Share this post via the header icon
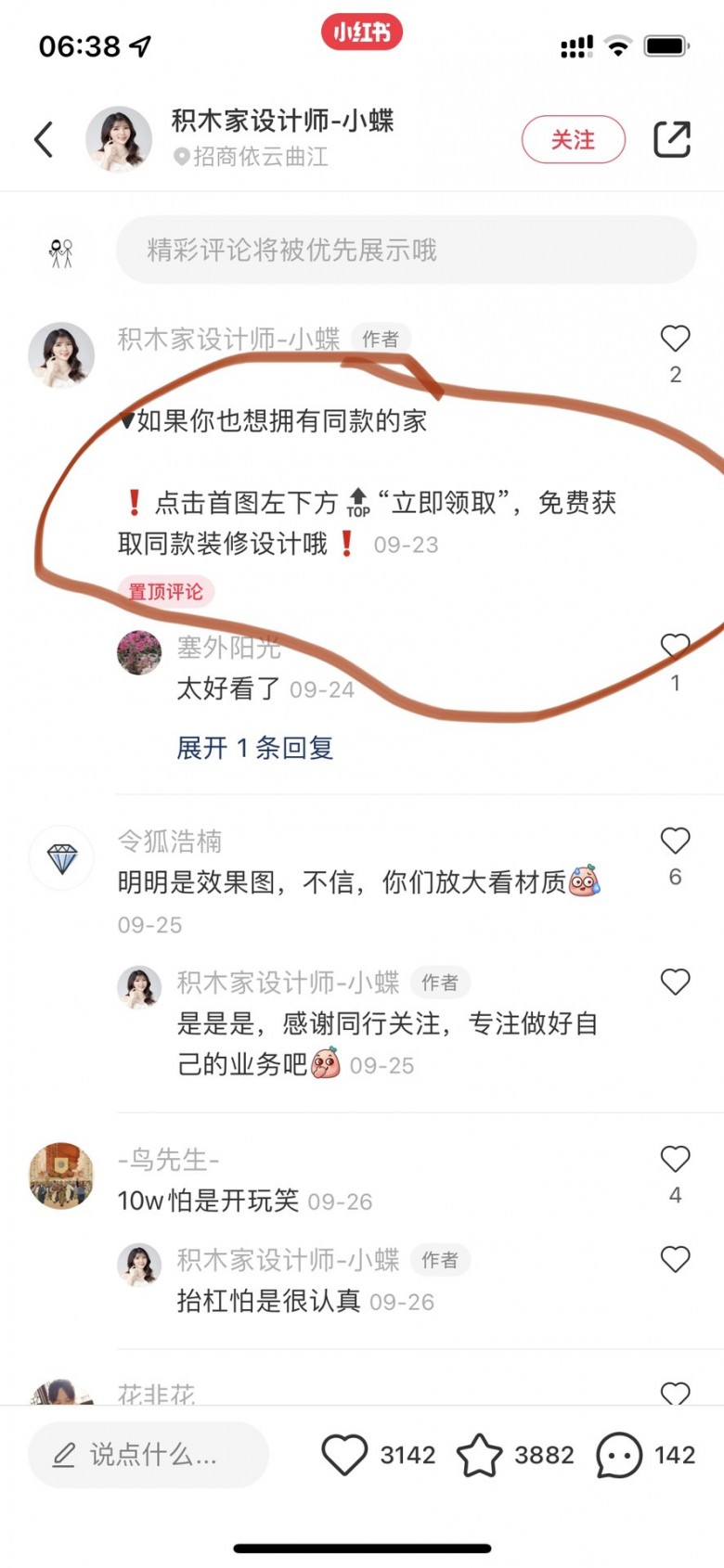Screen dimensions: 724x1568 [x=672, y=140]
